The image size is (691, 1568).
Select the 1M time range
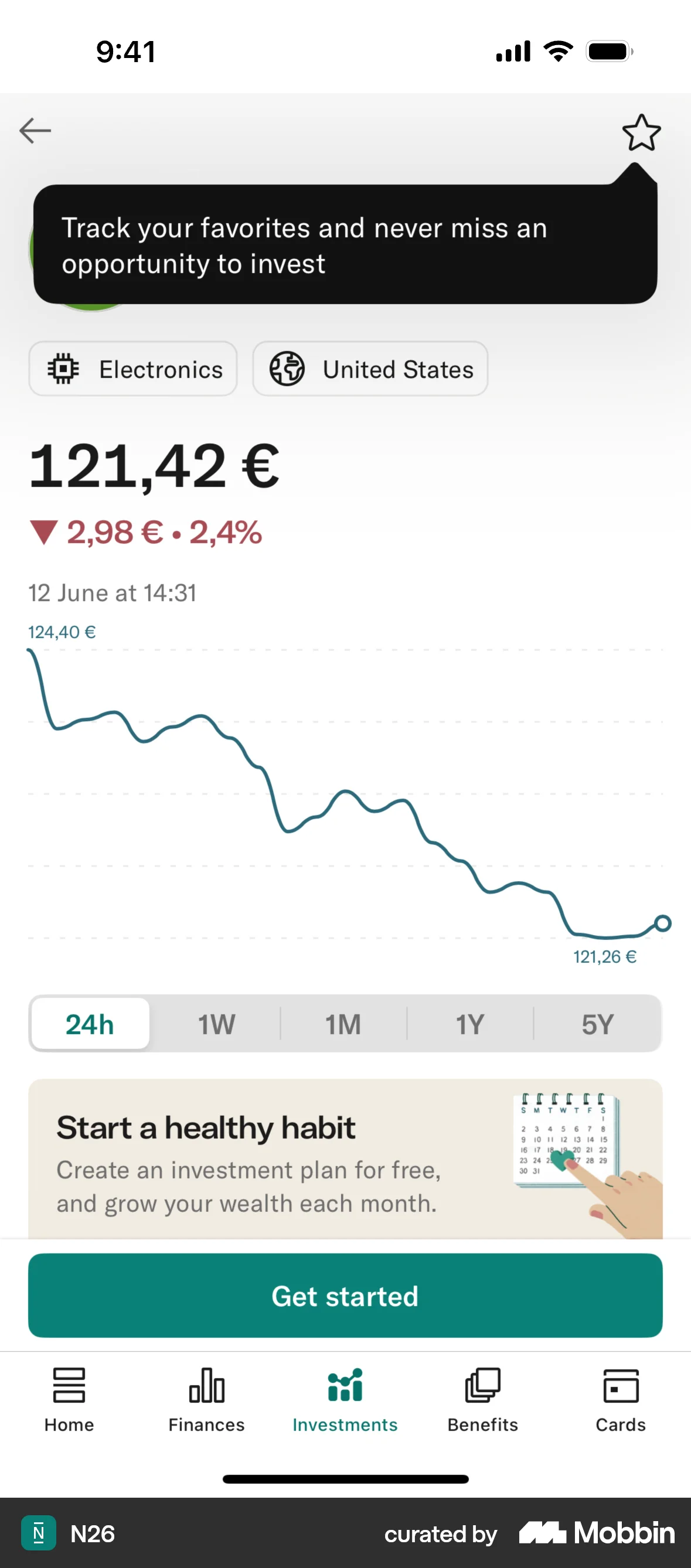point(343,1024)
